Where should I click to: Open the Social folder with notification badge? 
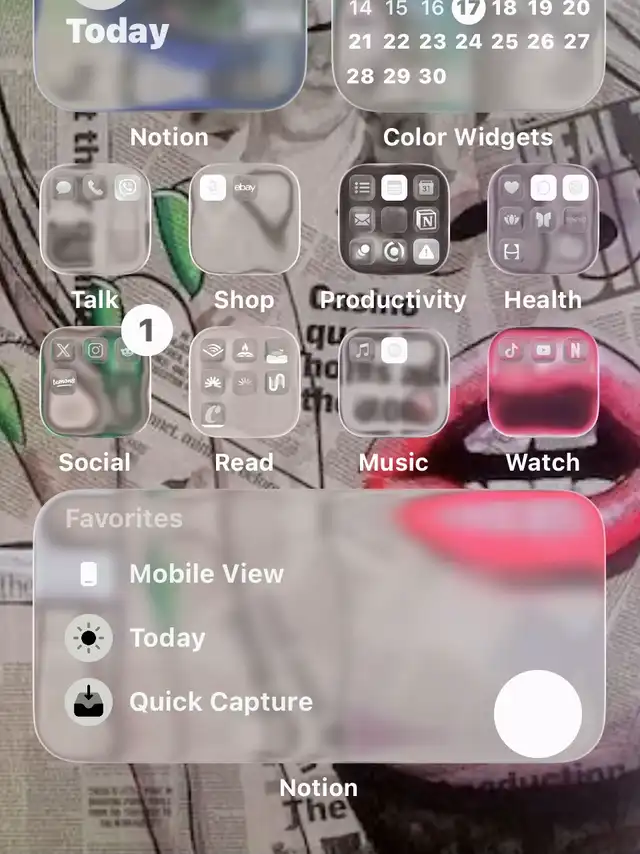point(95,382)
